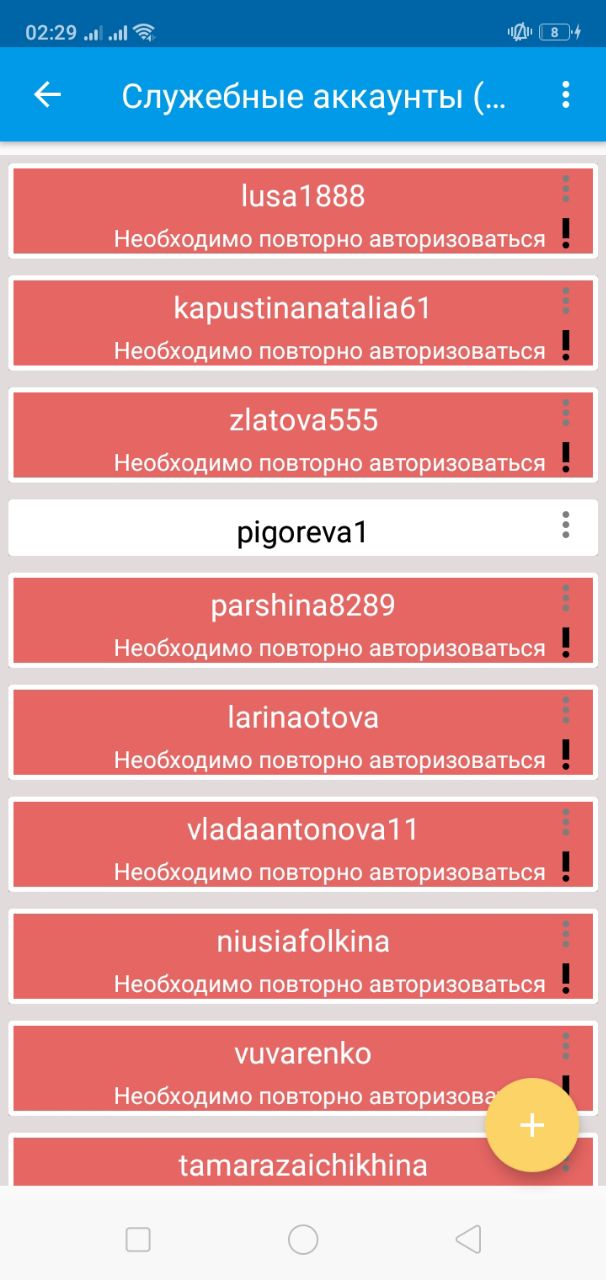Show the three-dot menu for pigoreva1
This screenshot has height=1280, width=606.
pyautogui.click(x=565, y=525)
